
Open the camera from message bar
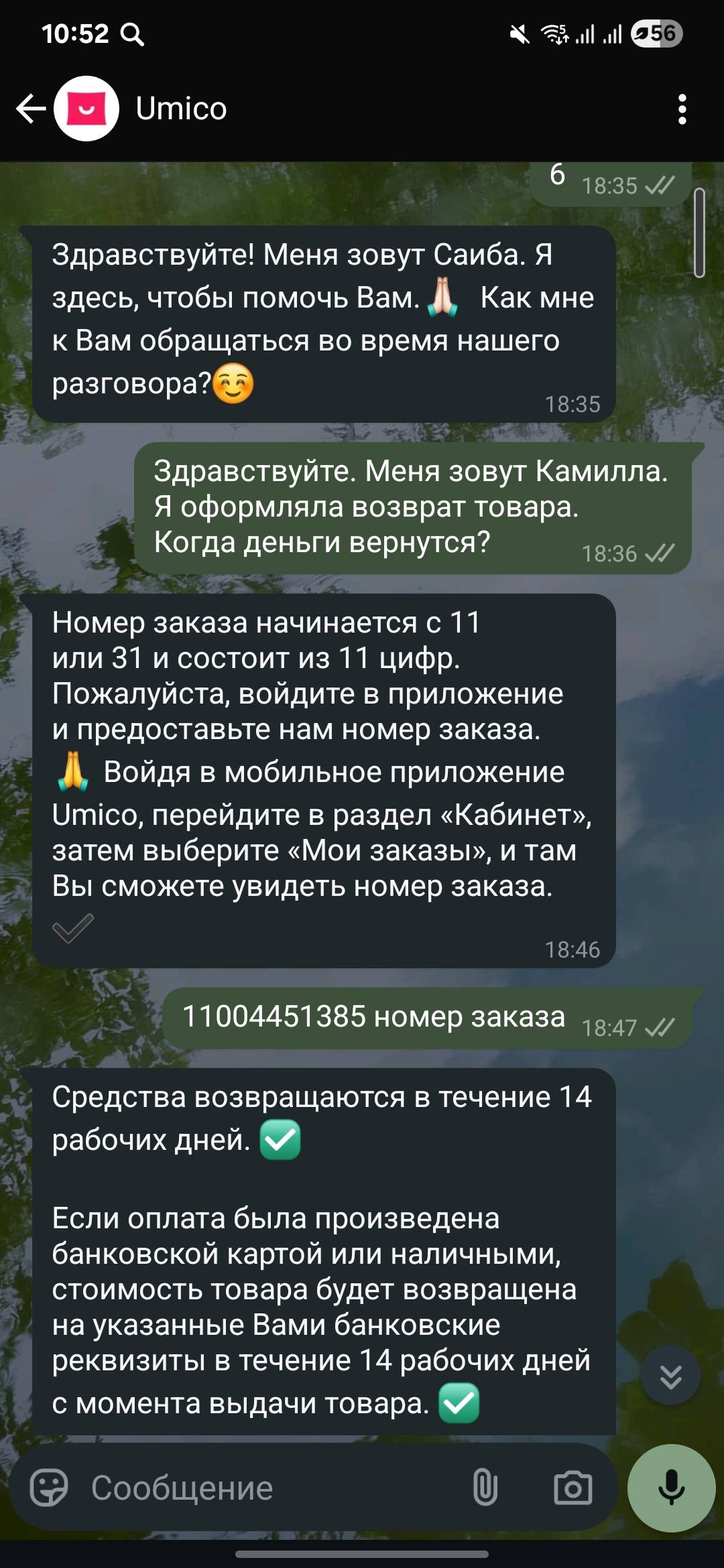tap(572, 1488)
